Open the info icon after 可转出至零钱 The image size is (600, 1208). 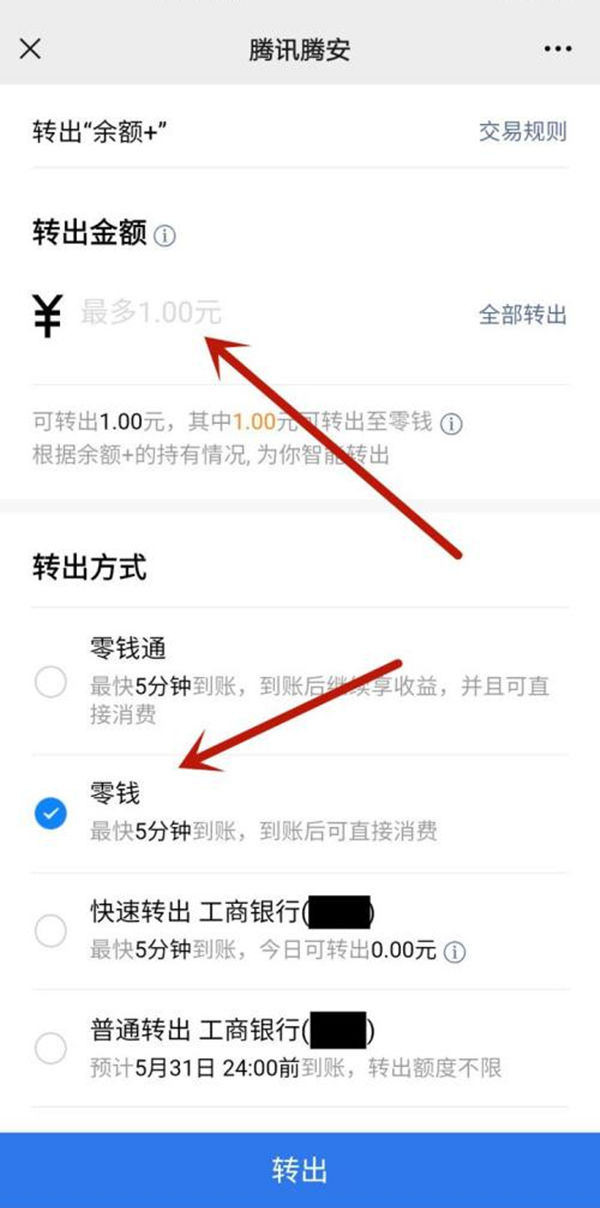pos(452,423)
